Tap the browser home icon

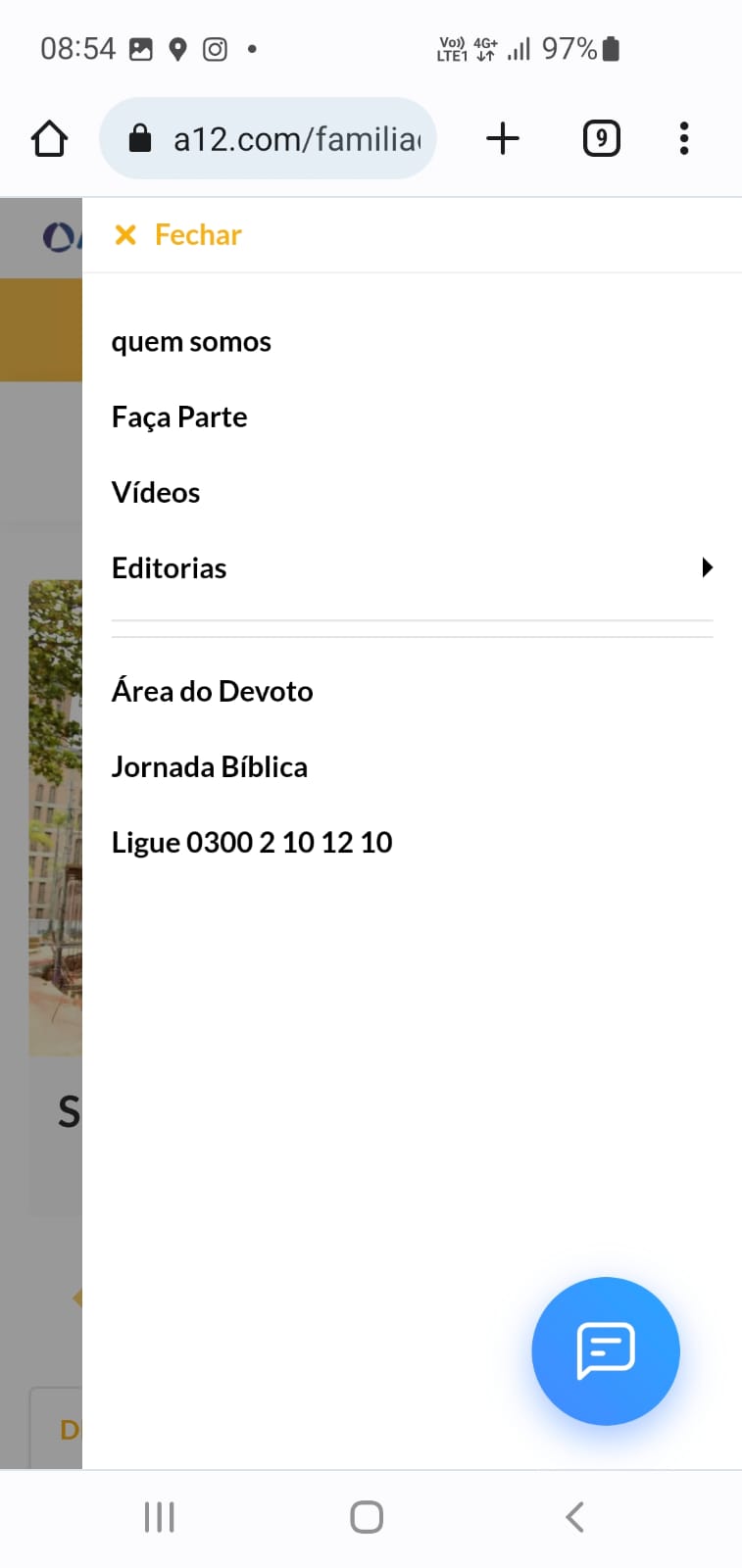[49, 138]
